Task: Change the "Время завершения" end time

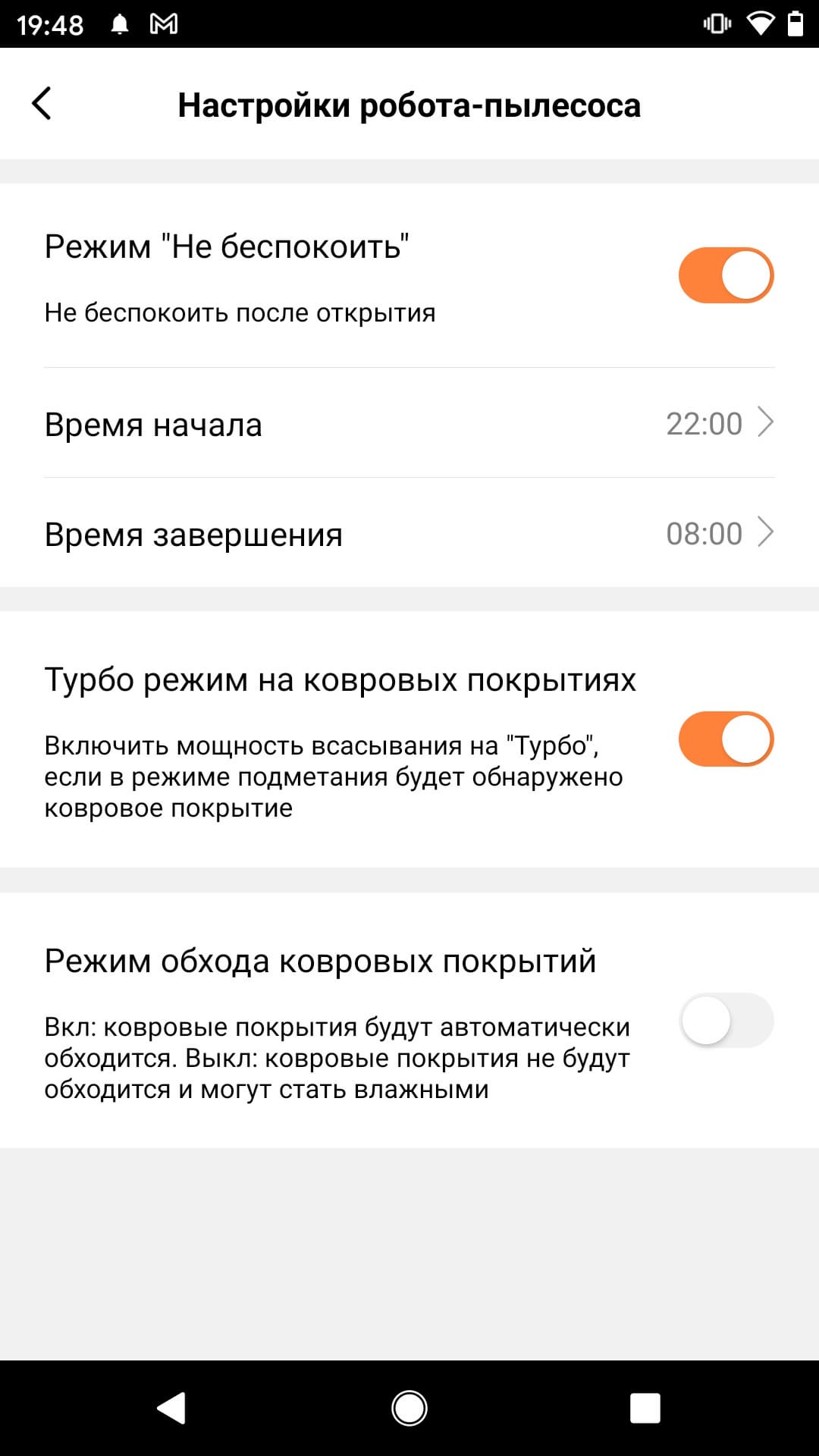Action: point(409,533)
